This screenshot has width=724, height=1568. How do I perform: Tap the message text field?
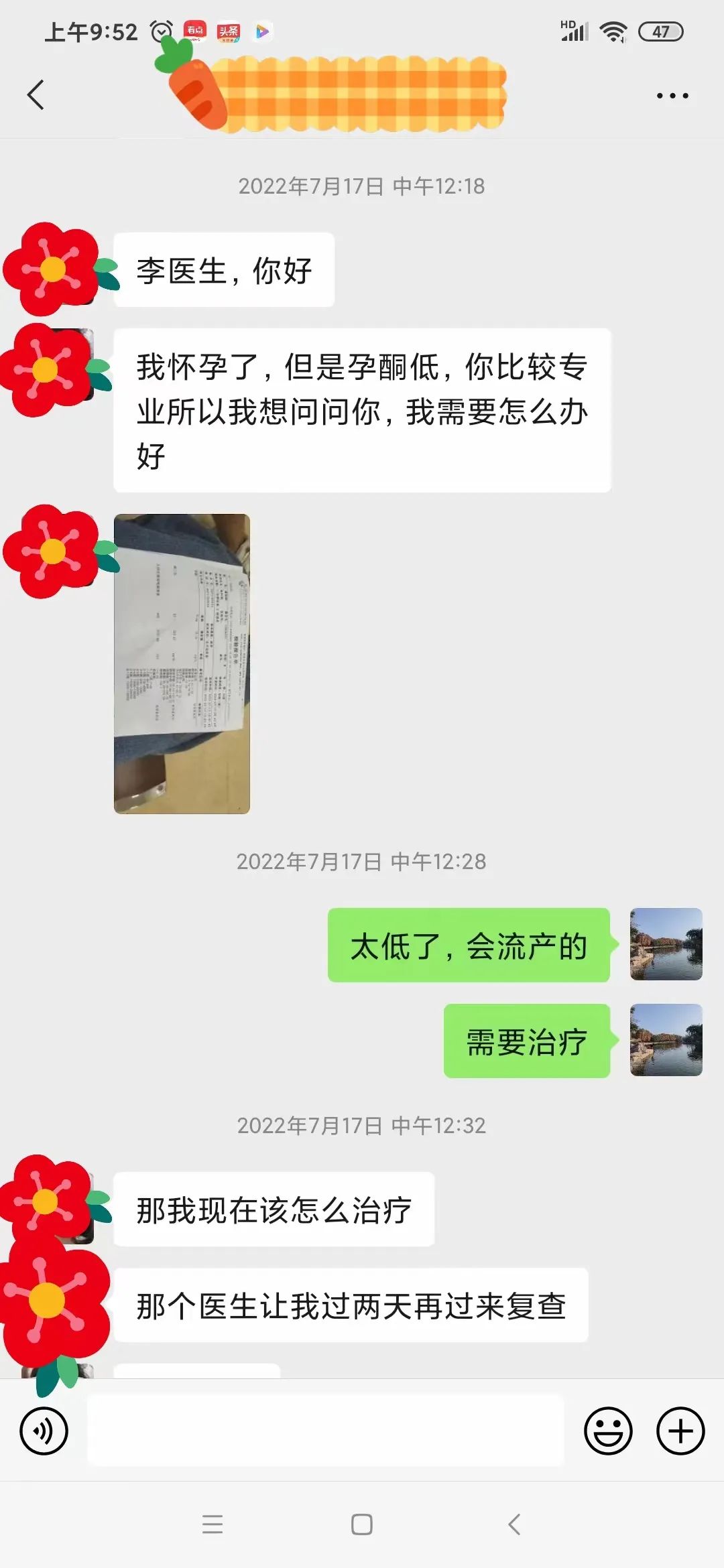(x=325, y=1431)
